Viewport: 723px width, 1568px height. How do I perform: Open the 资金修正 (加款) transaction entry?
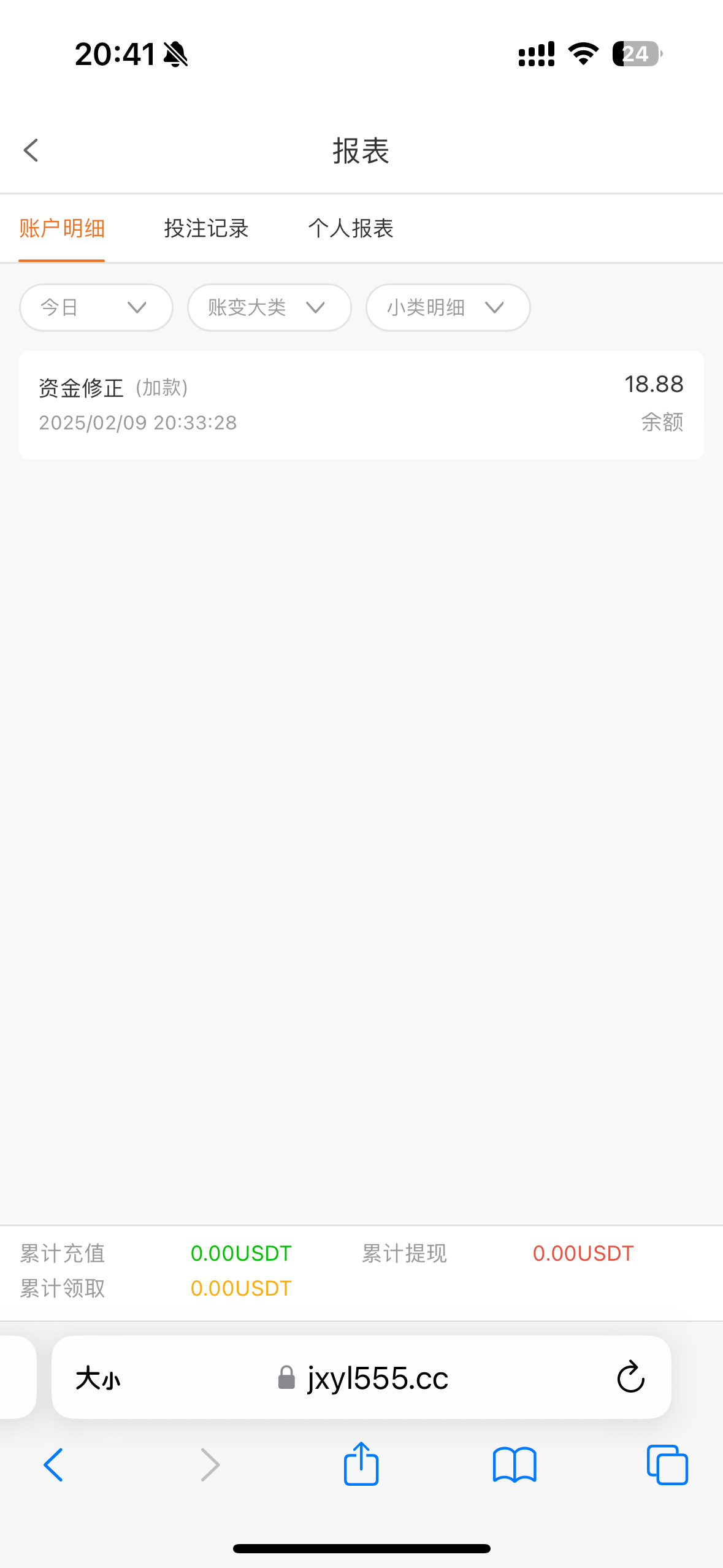pyautogui.click(x=361, y=405)
